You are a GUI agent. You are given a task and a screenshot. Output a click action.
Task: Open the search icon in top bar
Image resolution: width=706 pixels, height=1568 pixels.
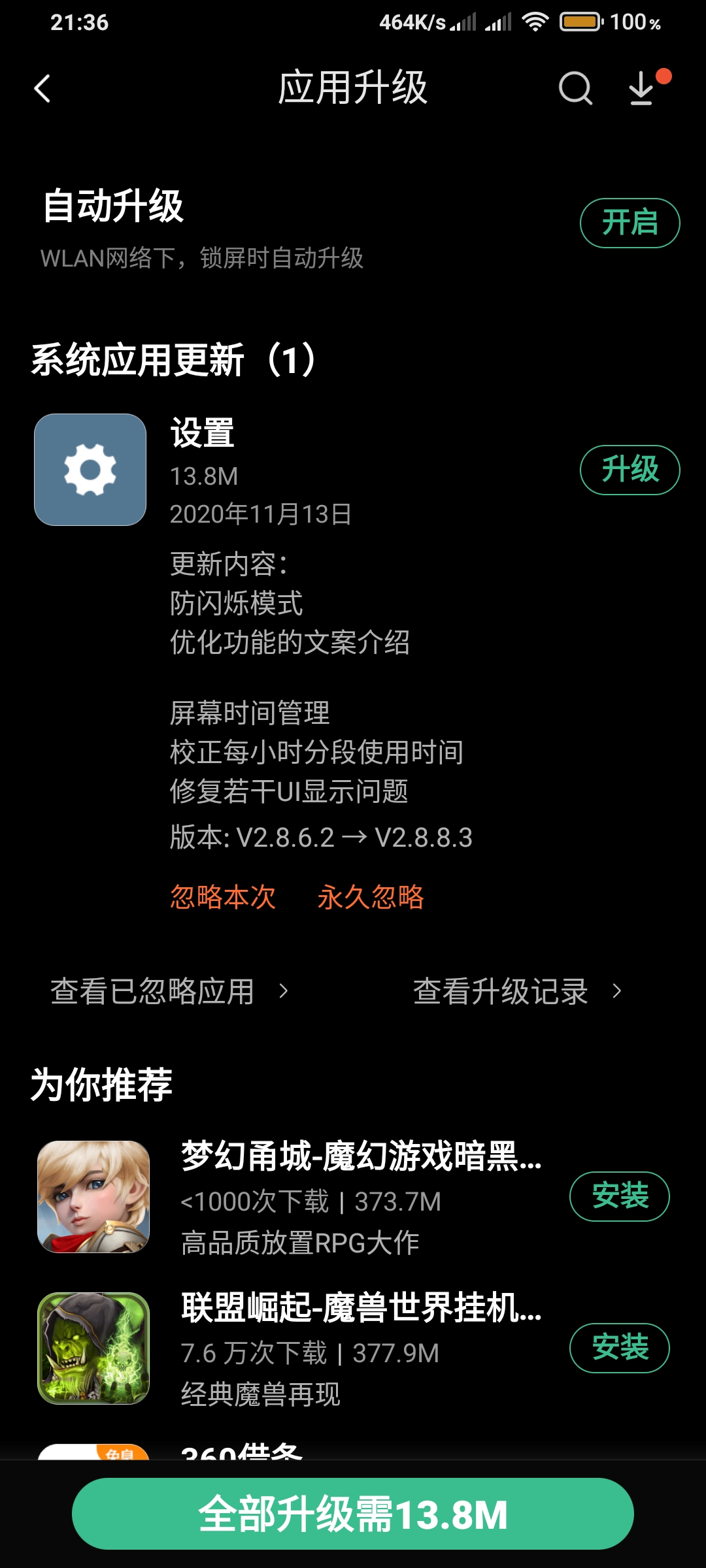tap(575, 89)
